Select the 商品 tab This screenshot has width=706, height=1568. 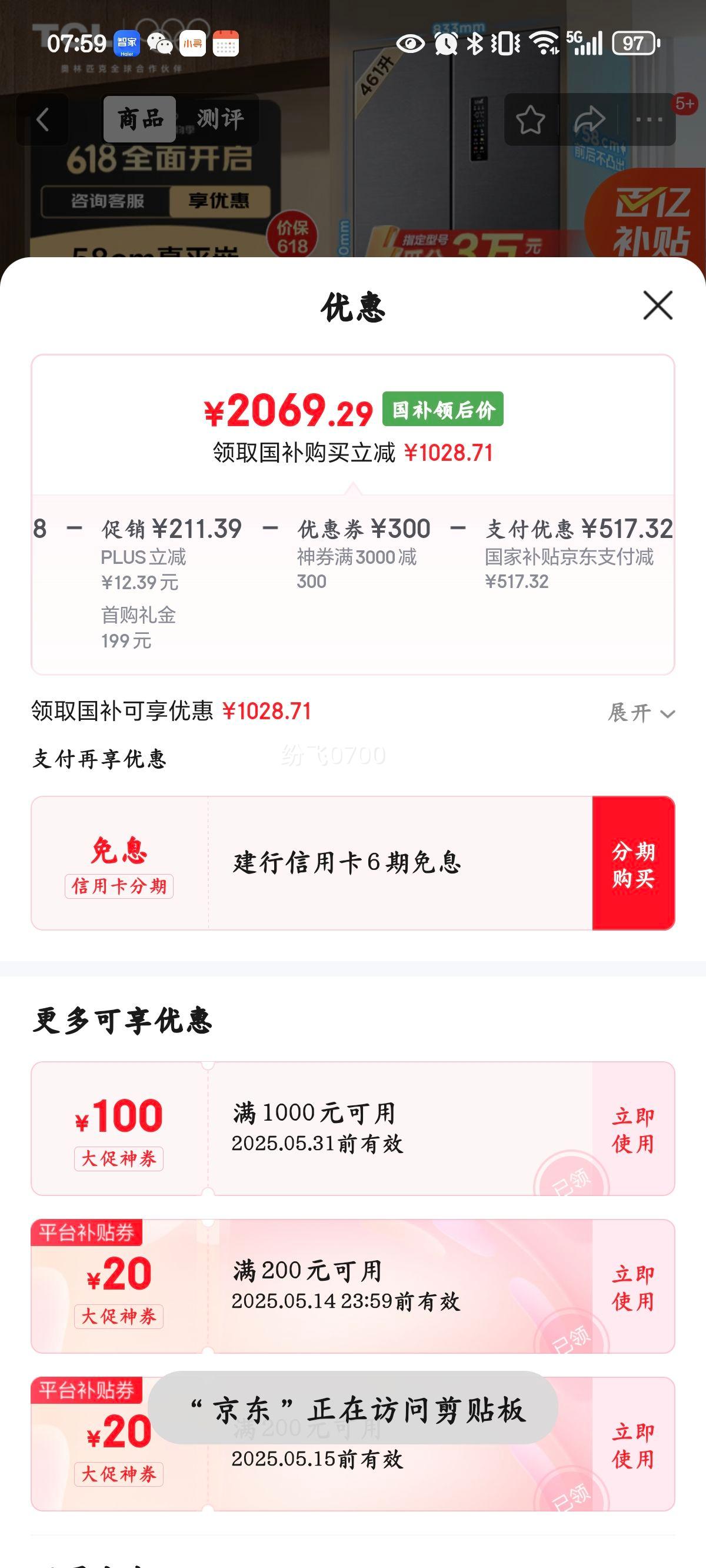[x=140, y=119]
